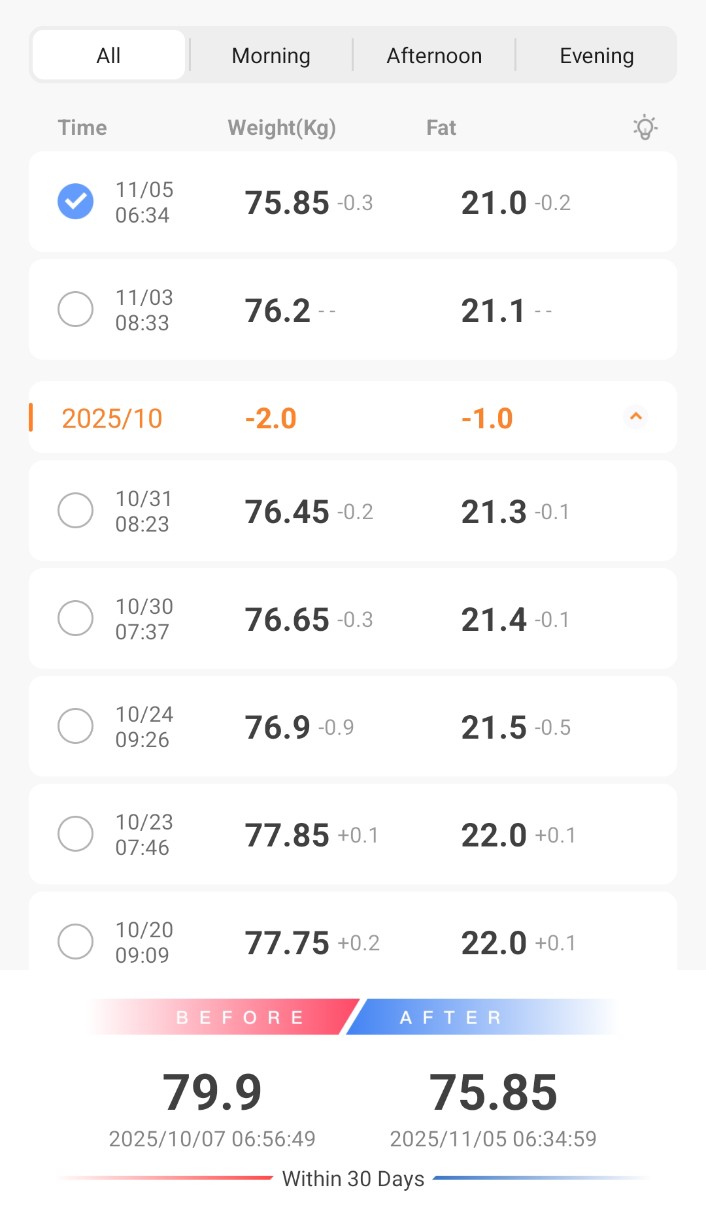Select the Evening filter tab
The height and width of the screenshot is (1207, 706).
[x=597, y=56]
